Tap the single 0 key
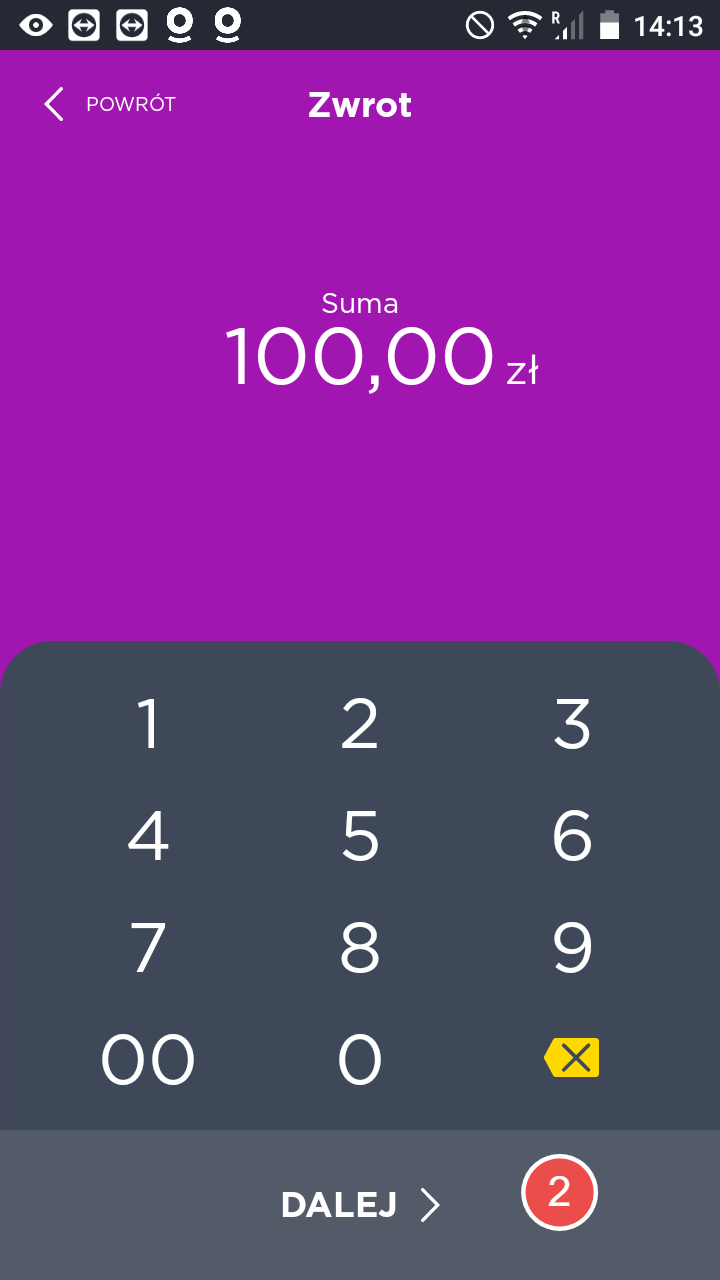The width and height of the screenshot is (720, 1280). (360, 1060)
